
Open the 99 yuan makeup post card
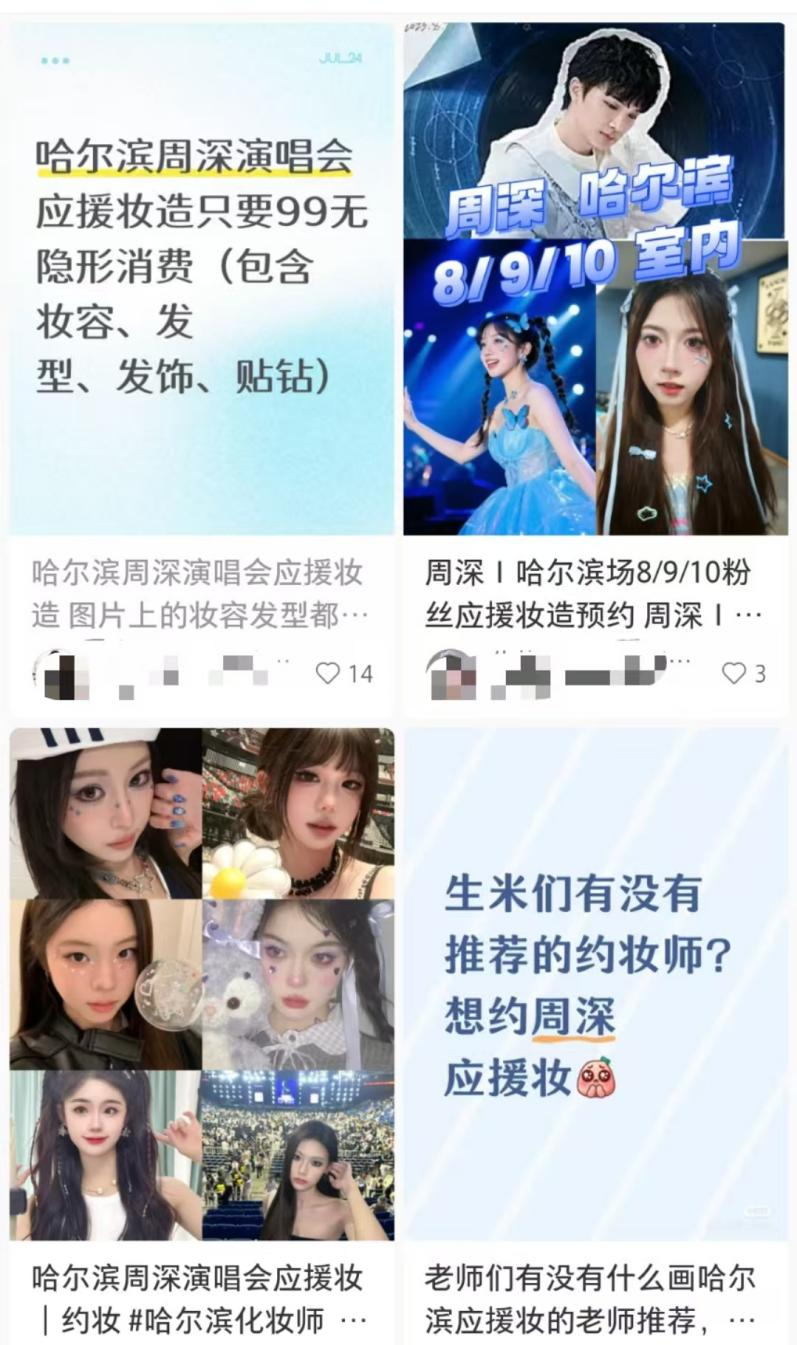coord(202,280)
